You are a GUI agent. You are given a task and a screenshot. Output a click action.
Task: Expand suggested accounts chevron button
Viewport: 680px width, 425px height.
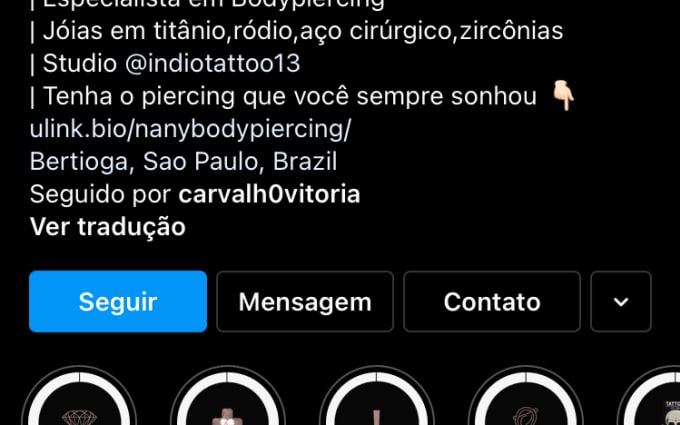(621, 301)
